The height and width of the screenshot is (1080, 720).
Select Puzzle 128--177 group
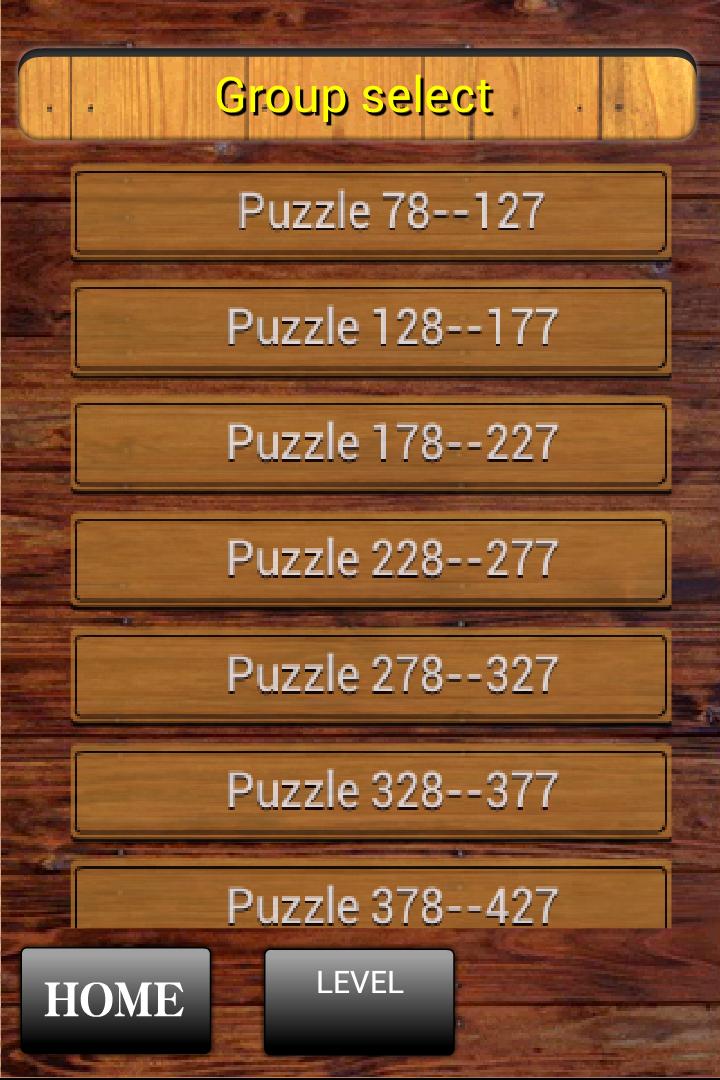(x=371, y=328)
